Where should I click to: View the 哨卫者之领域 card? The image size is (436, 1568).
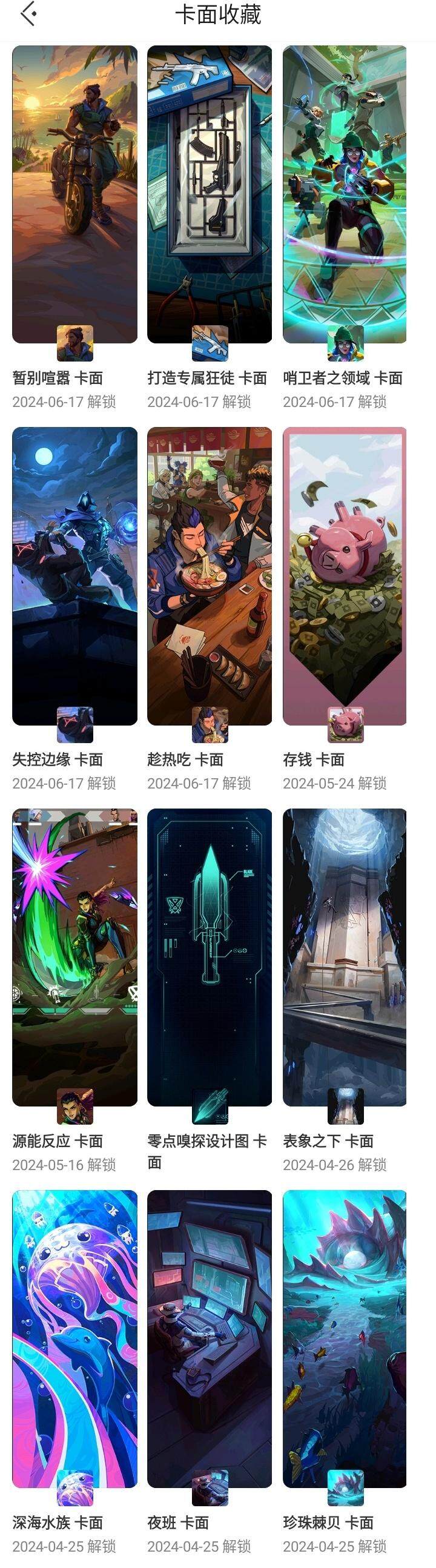[x=345, y=195]
